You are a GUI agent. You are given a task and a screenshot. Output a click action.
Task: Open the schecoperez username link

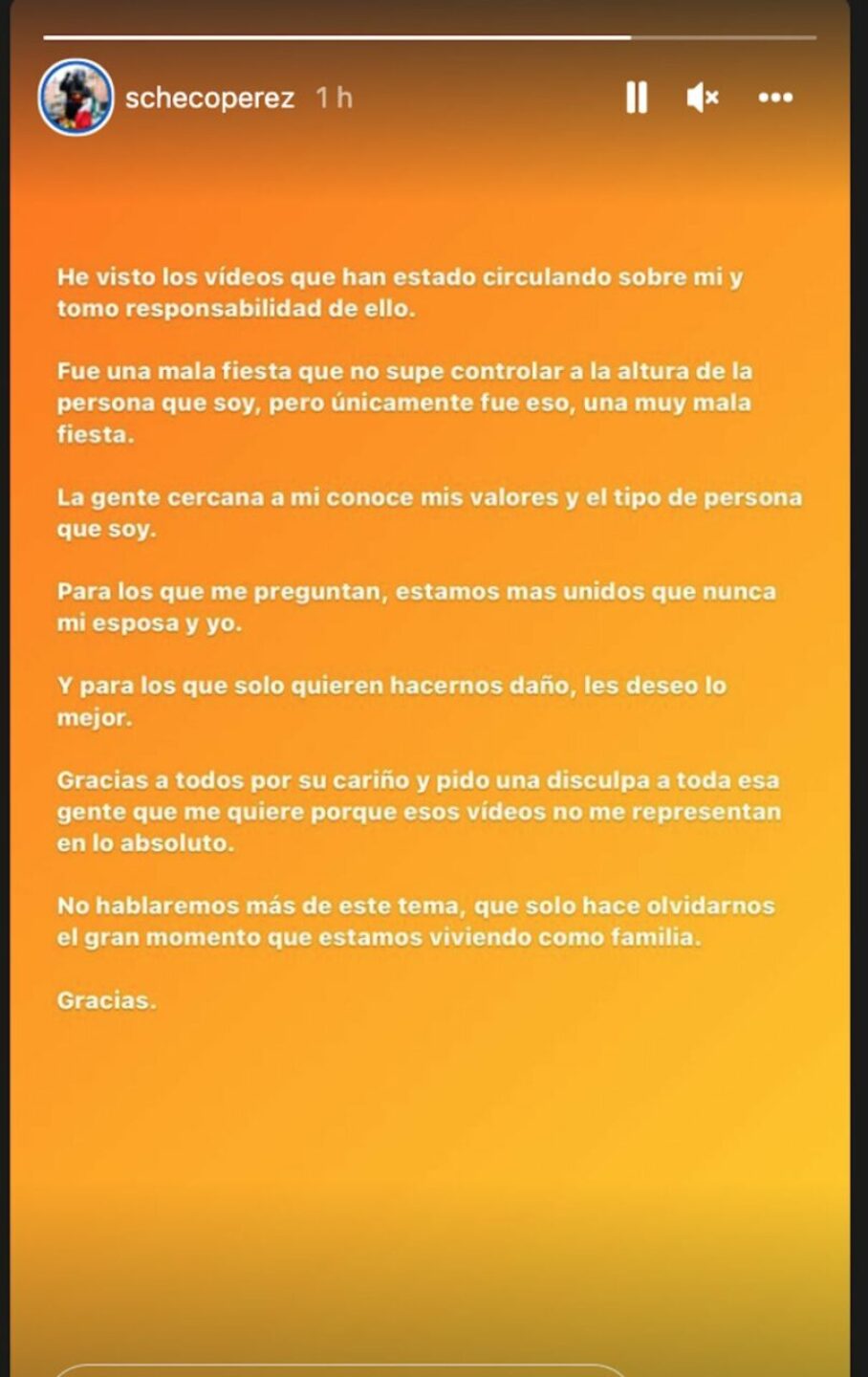[209, 98]
